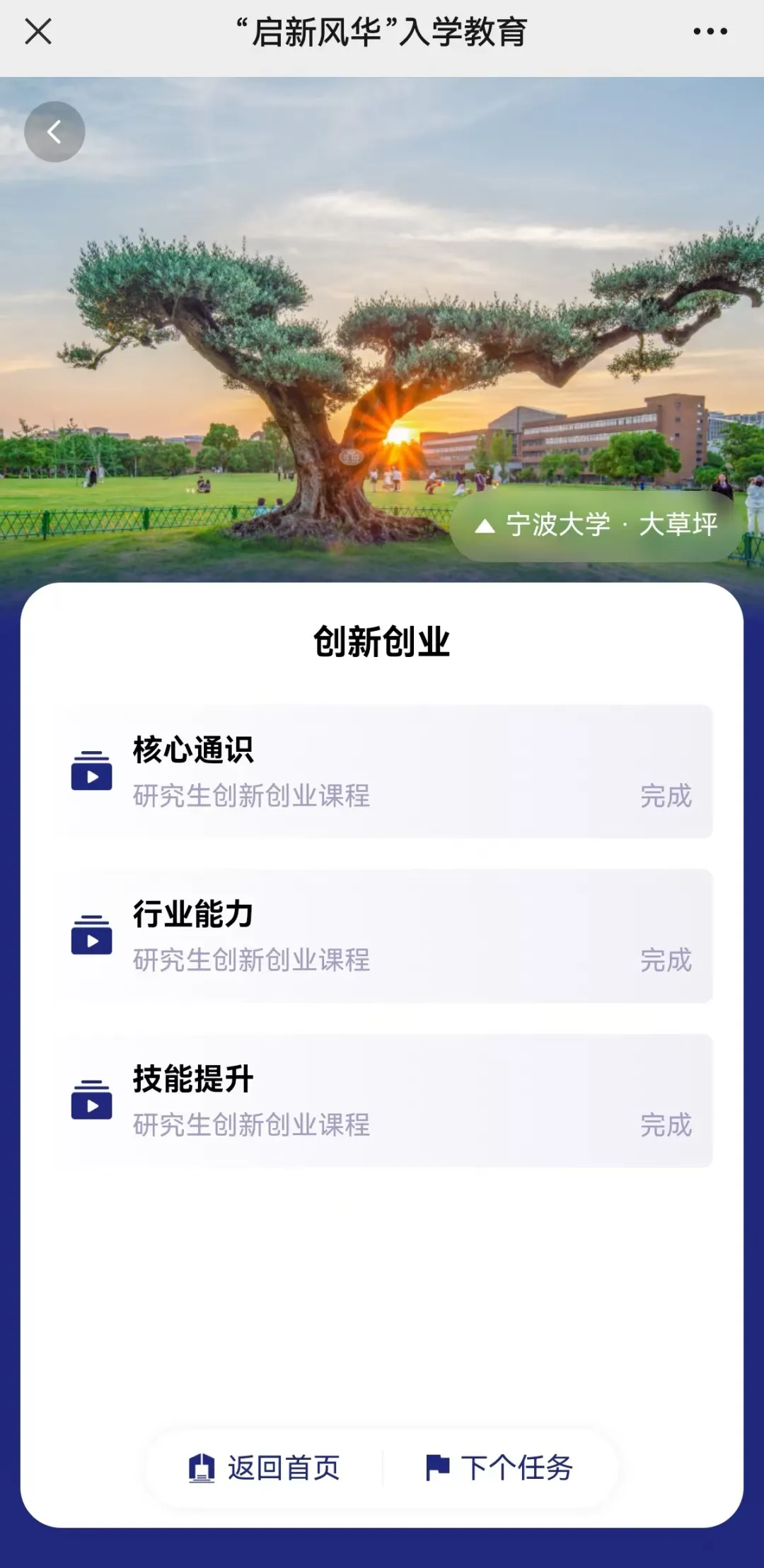This screenshot has width=764, height=1568.
Task: Click the back arrow over the campus photo
Action: pyautogui.click(x=54, y=131)
